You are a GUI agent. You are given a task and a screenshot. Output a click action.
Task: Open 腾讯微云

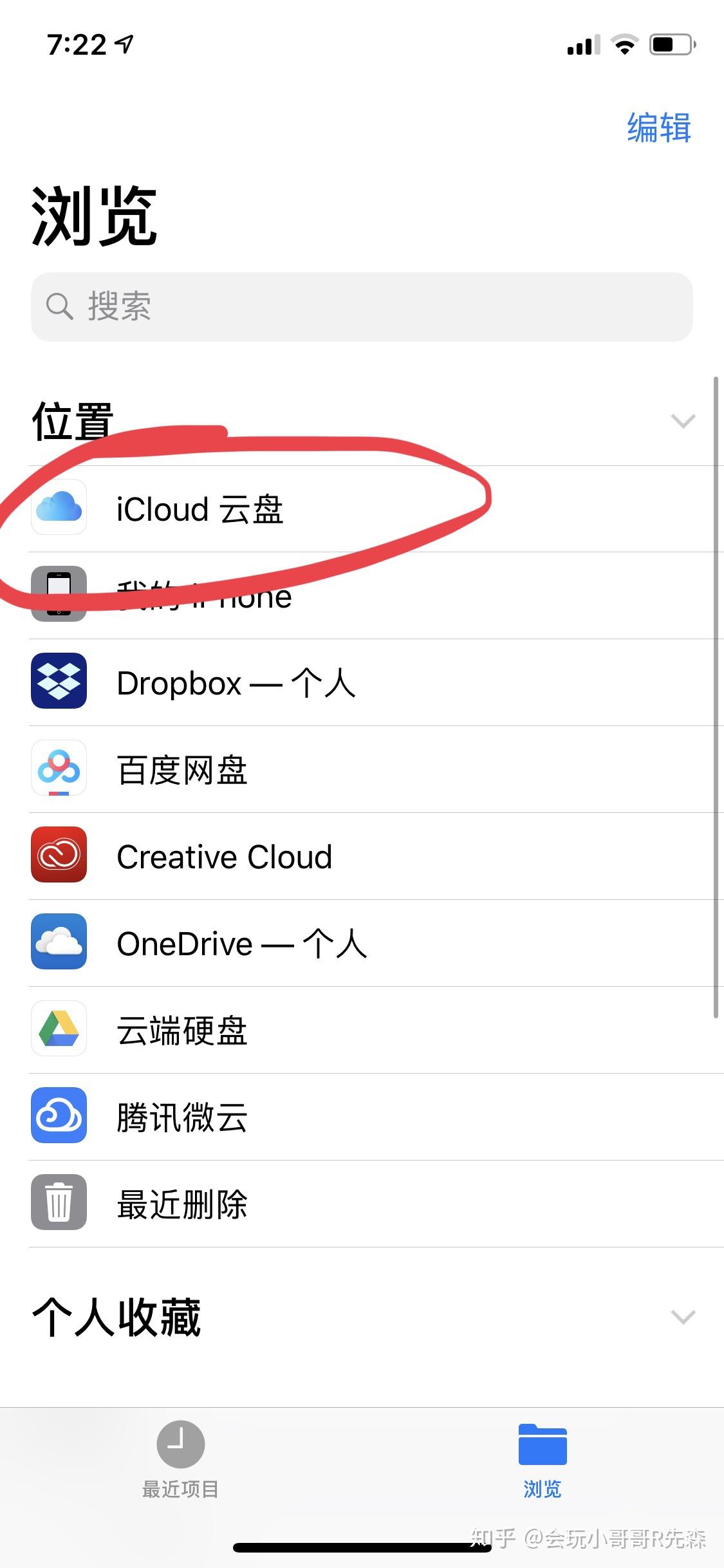point(183,1117)
